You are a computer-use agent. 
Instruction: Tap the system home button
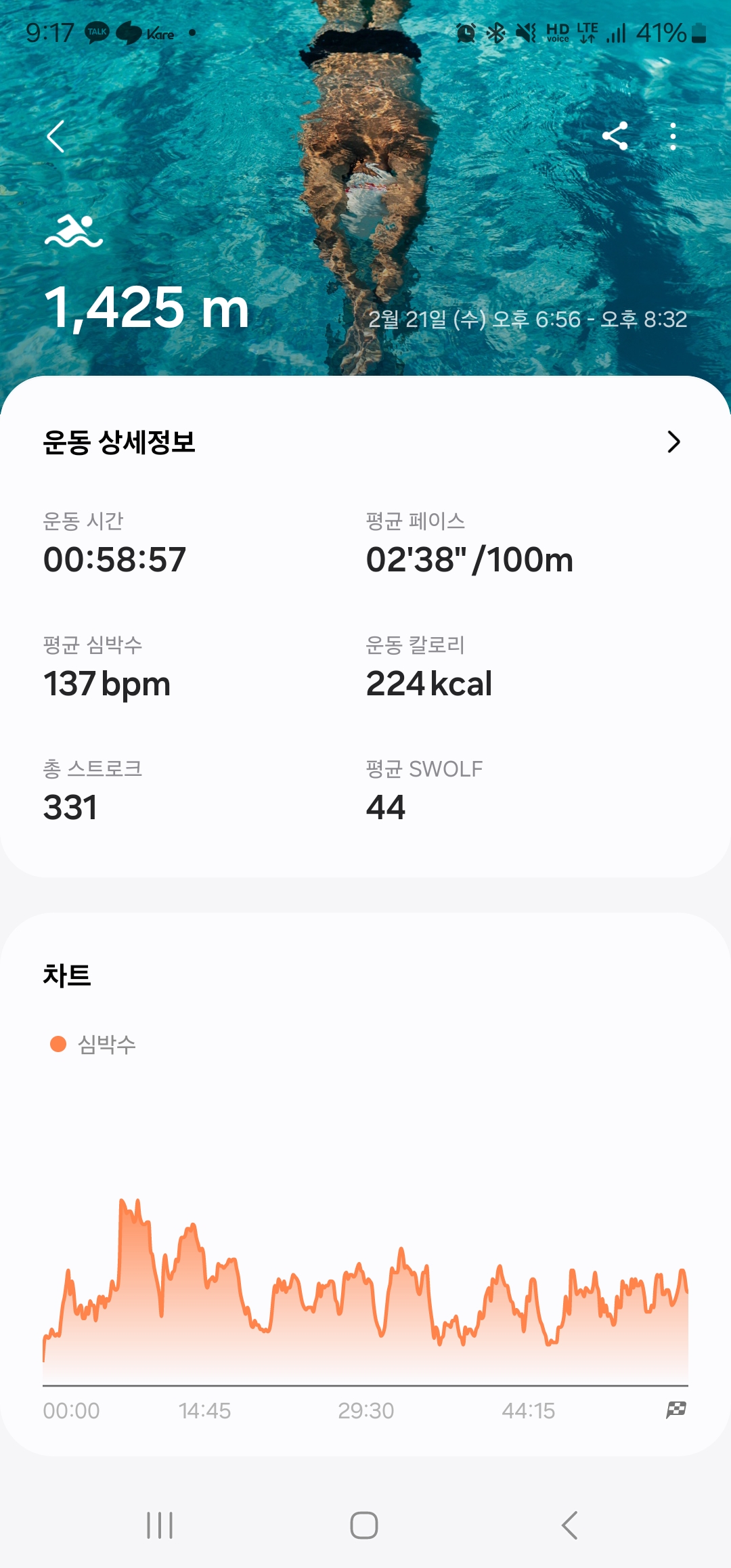pos(364,1525)
